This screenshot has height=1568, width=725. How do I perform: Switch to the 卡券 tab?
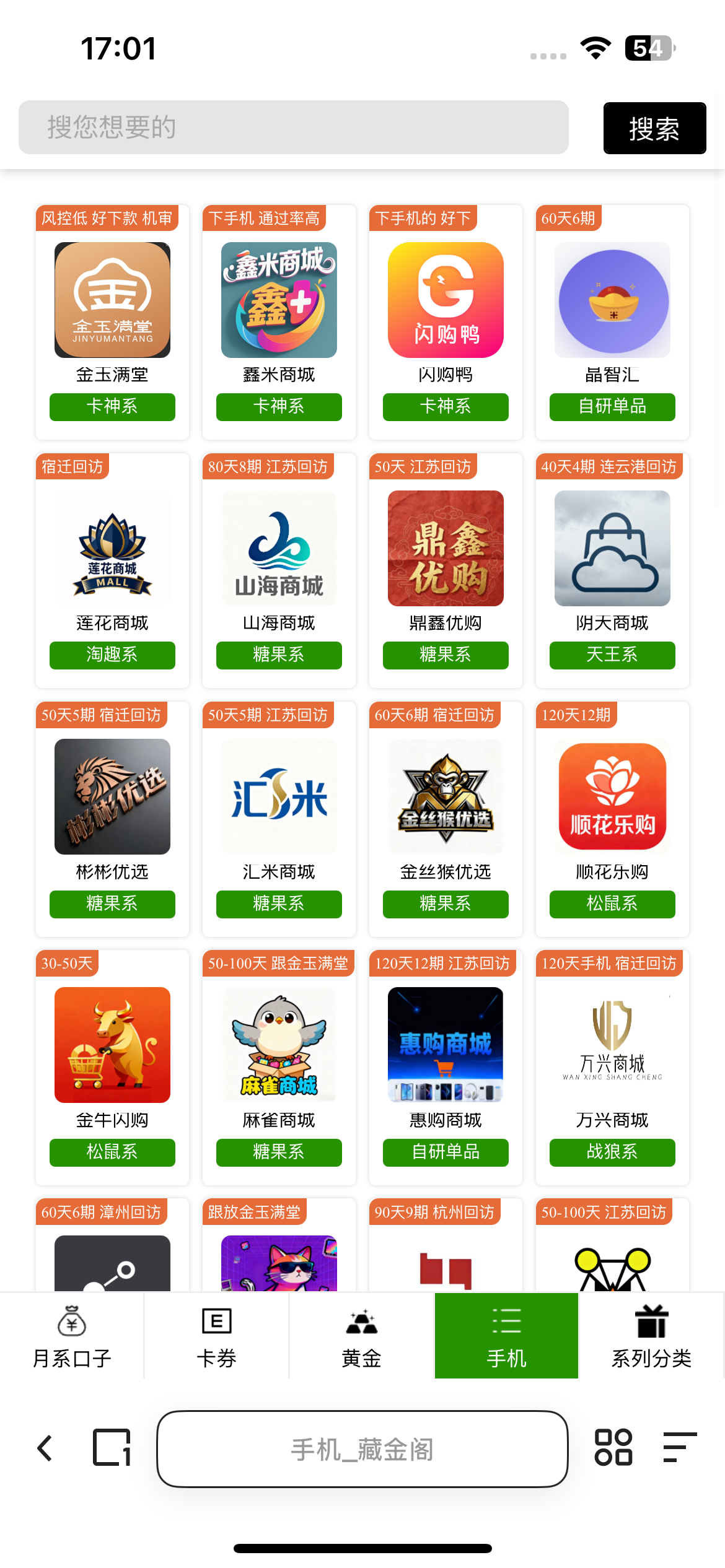[x=217, y=1336]
